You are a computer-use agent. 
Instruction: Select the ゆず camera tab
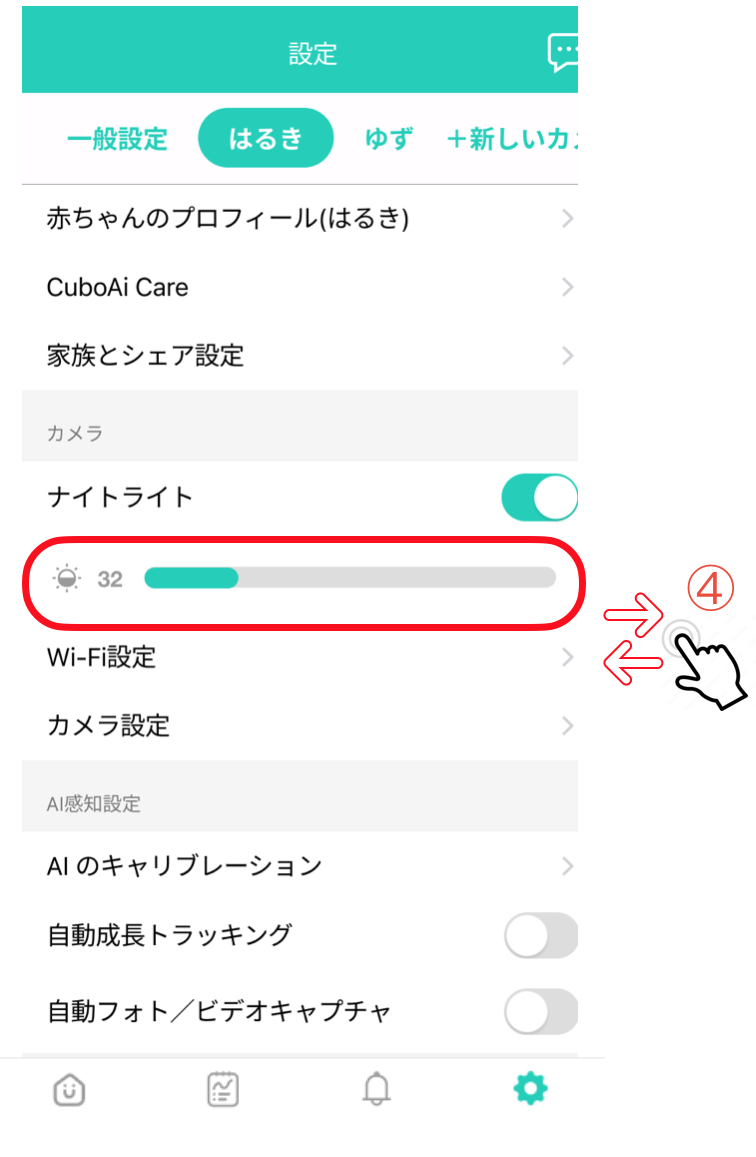pyautogui.click(x=388, y=139)
